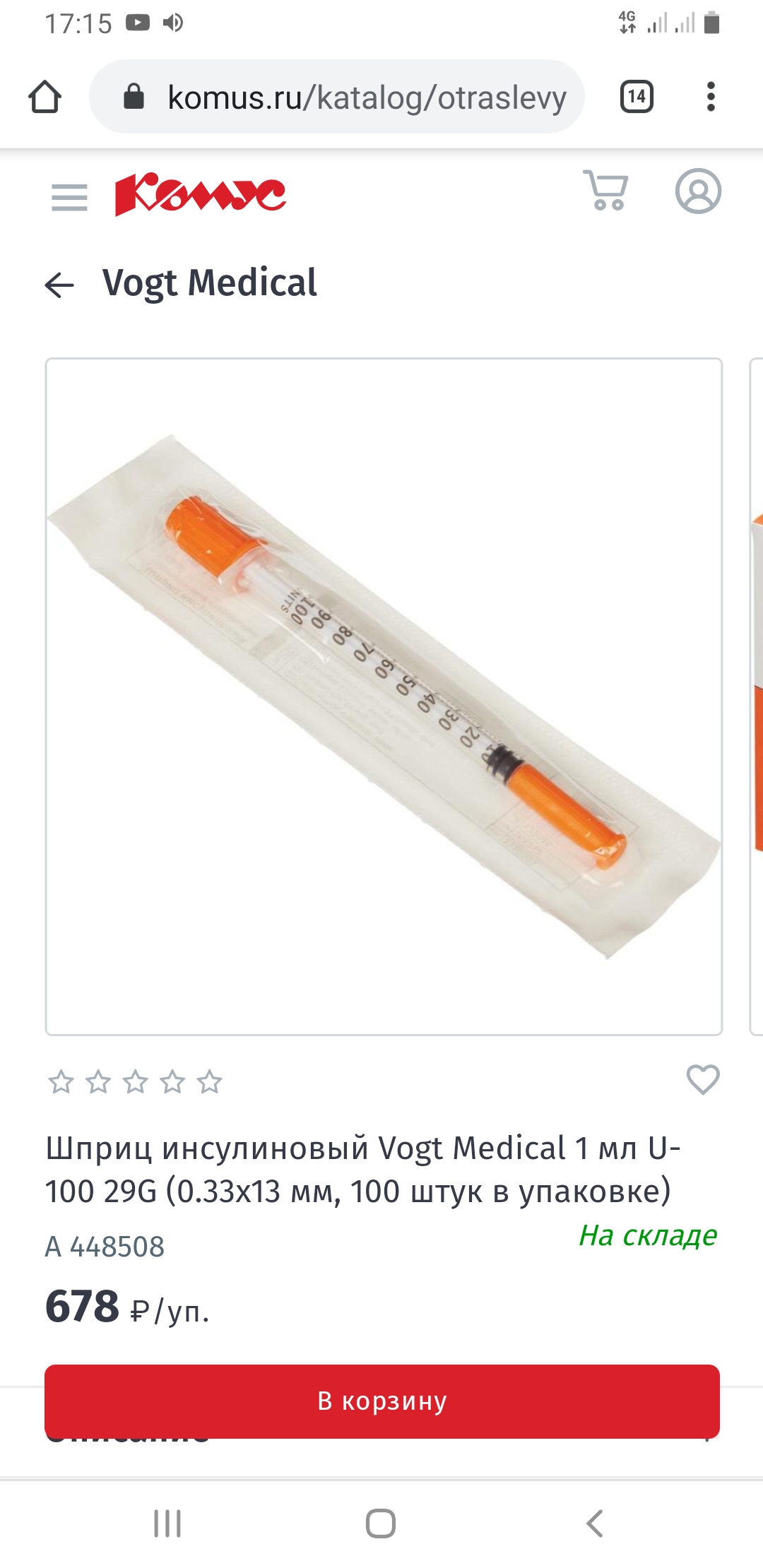
Task: Open the browser home page
Action: coord(45,97)
